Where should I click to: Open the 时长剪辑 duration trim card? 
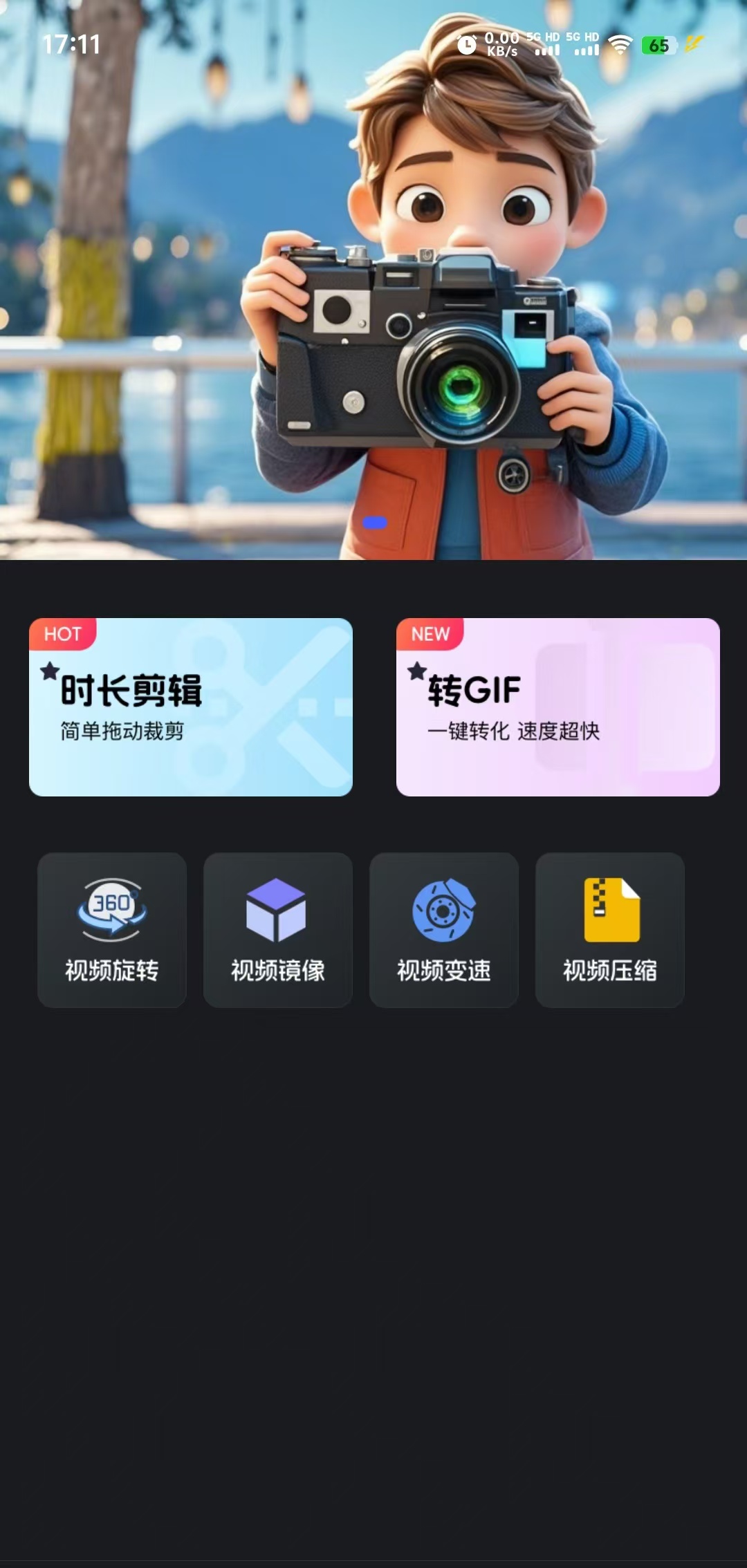coord(191,707)
